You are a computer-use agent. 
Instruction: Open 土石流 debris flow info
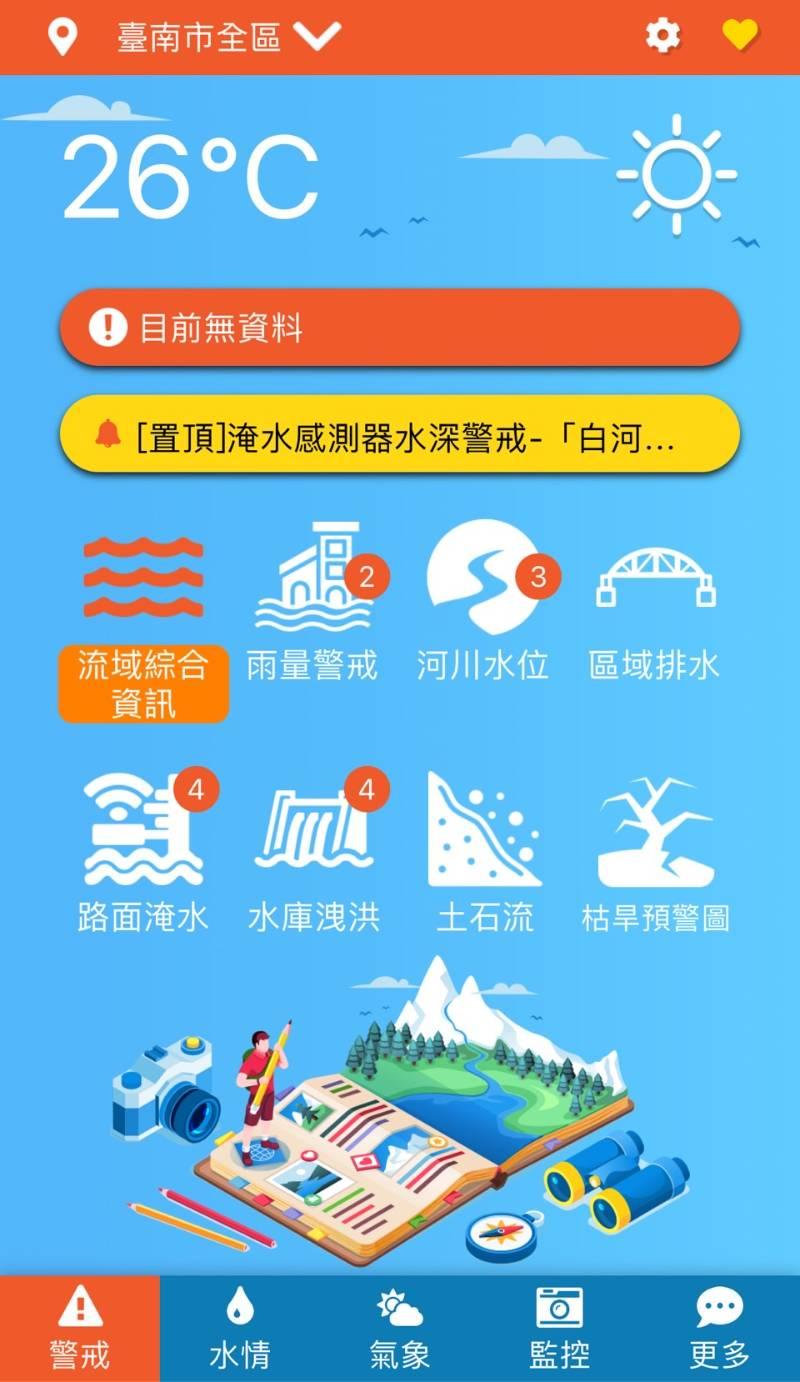click(485, 852)
